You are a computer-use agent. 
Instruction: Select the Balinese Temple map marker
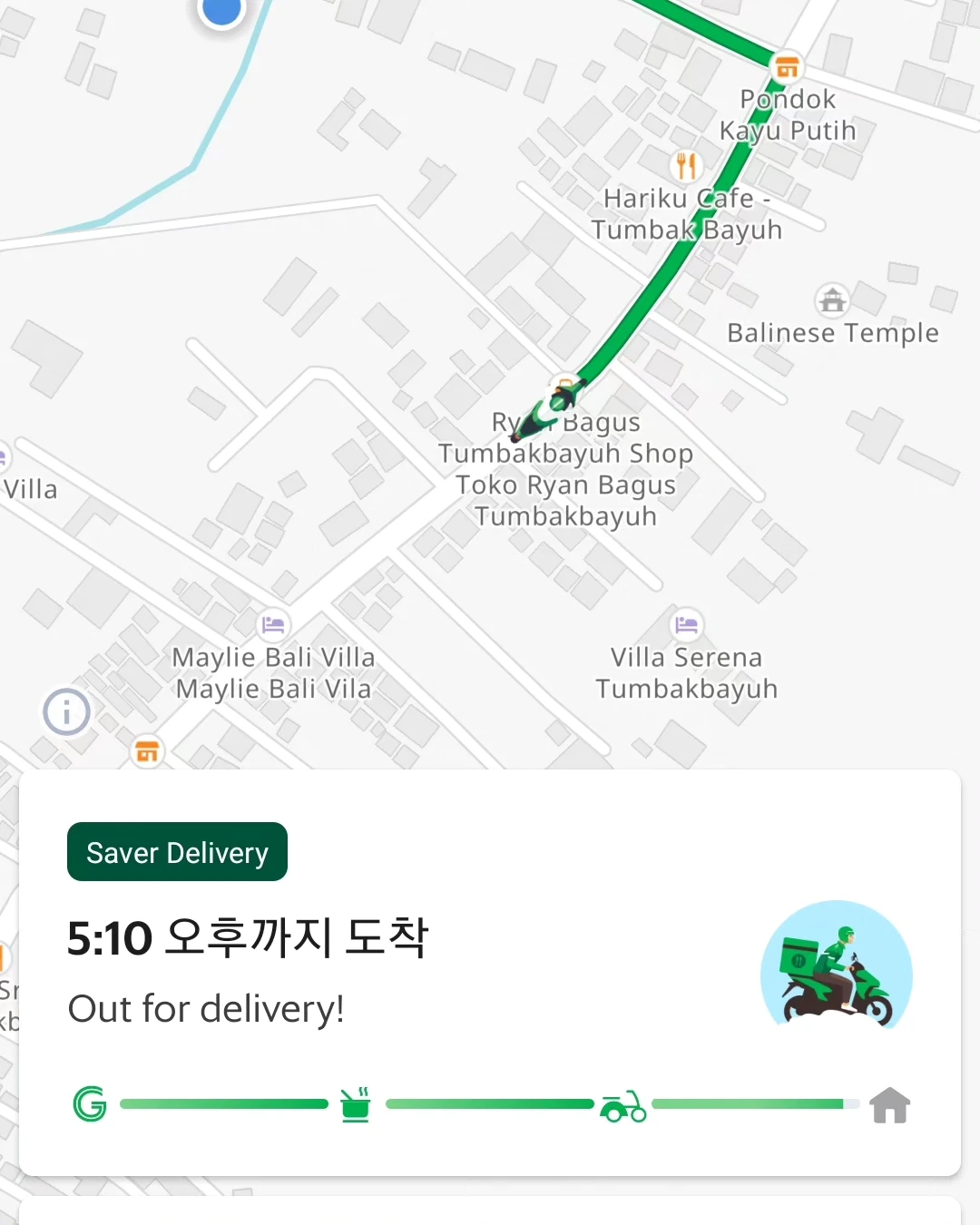tap(832, 299)
